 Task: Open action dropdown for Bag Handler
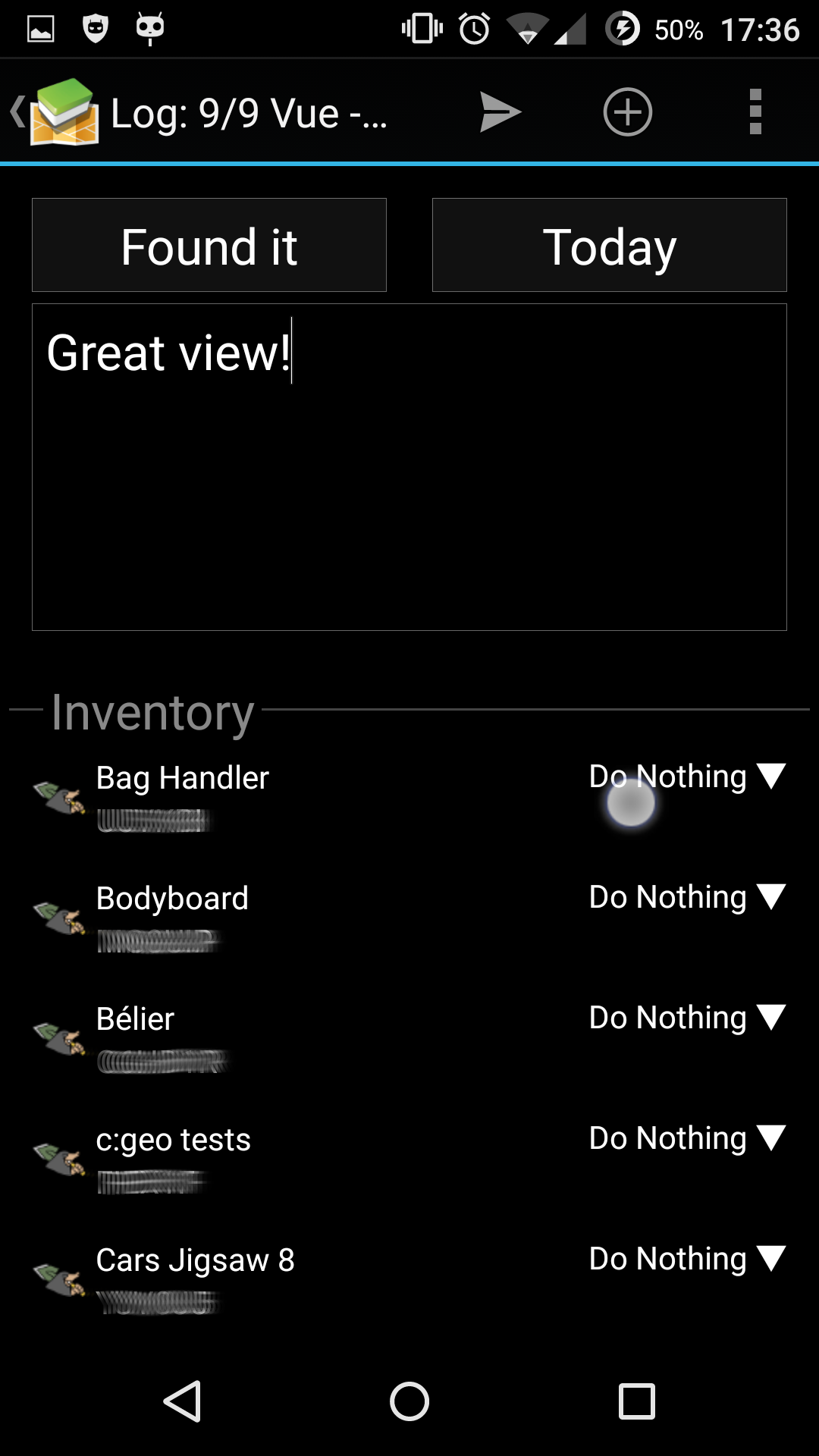click(x=686, y=777)
